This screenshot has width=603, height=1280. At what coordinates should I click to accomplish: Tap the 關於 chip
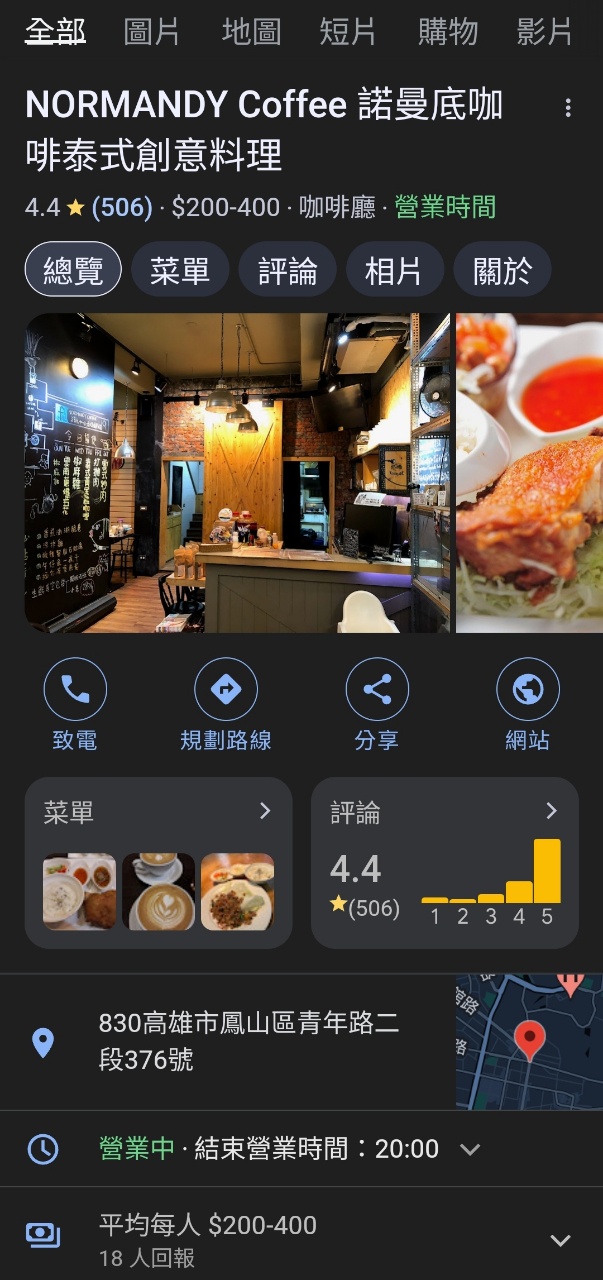click(502, 270)
